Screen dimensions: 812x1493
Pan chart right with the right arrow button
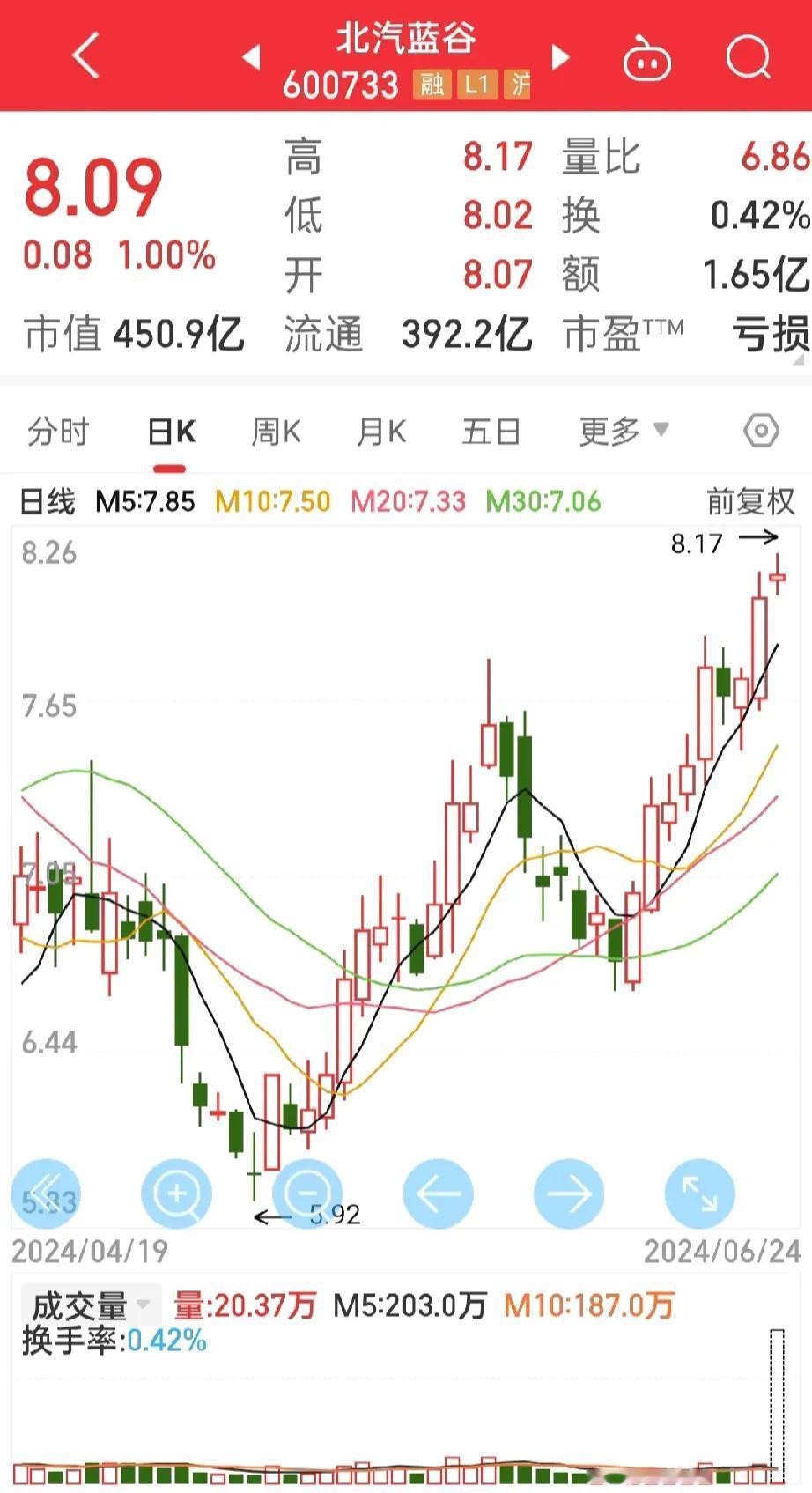tap(569, 1194)
